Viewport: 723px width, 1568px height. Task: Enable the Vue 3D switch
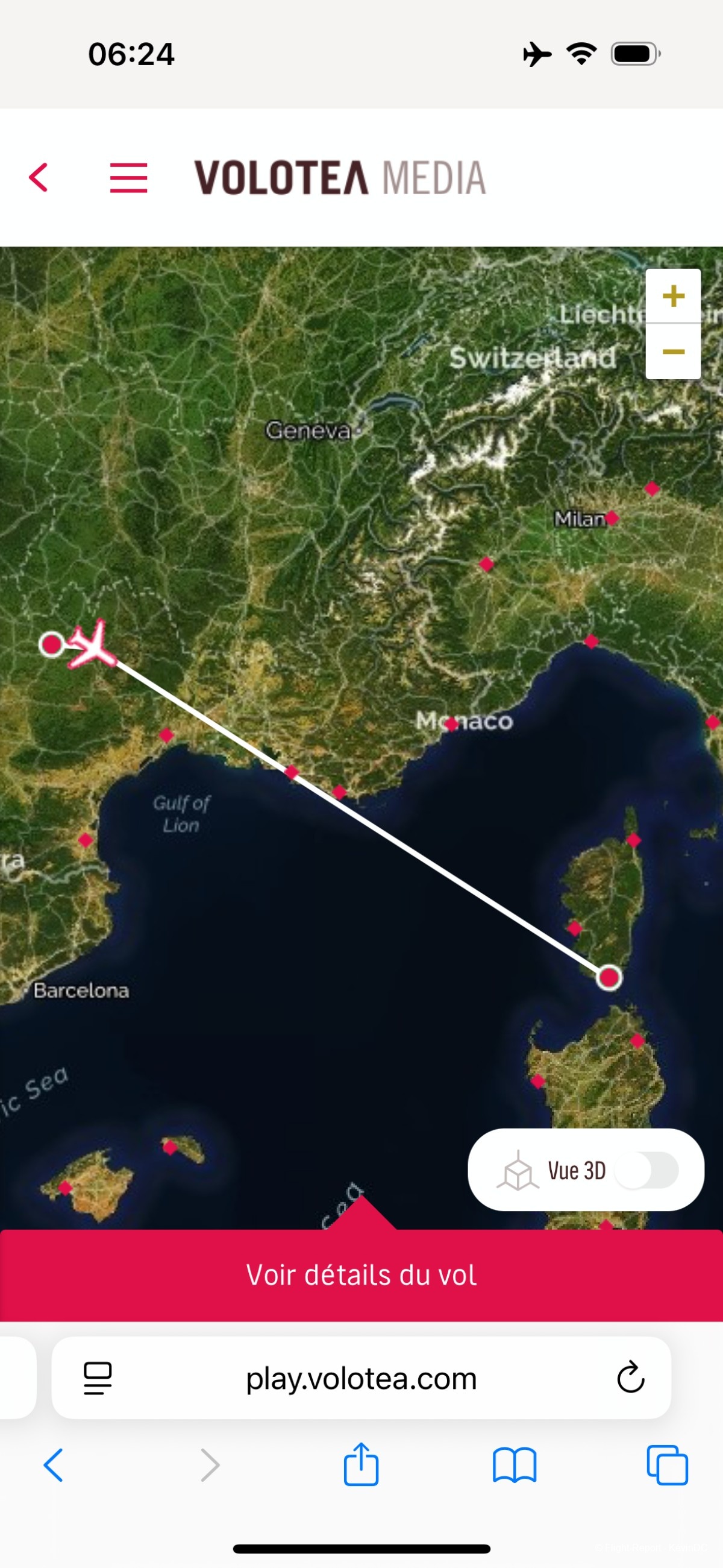[646, 1170]
